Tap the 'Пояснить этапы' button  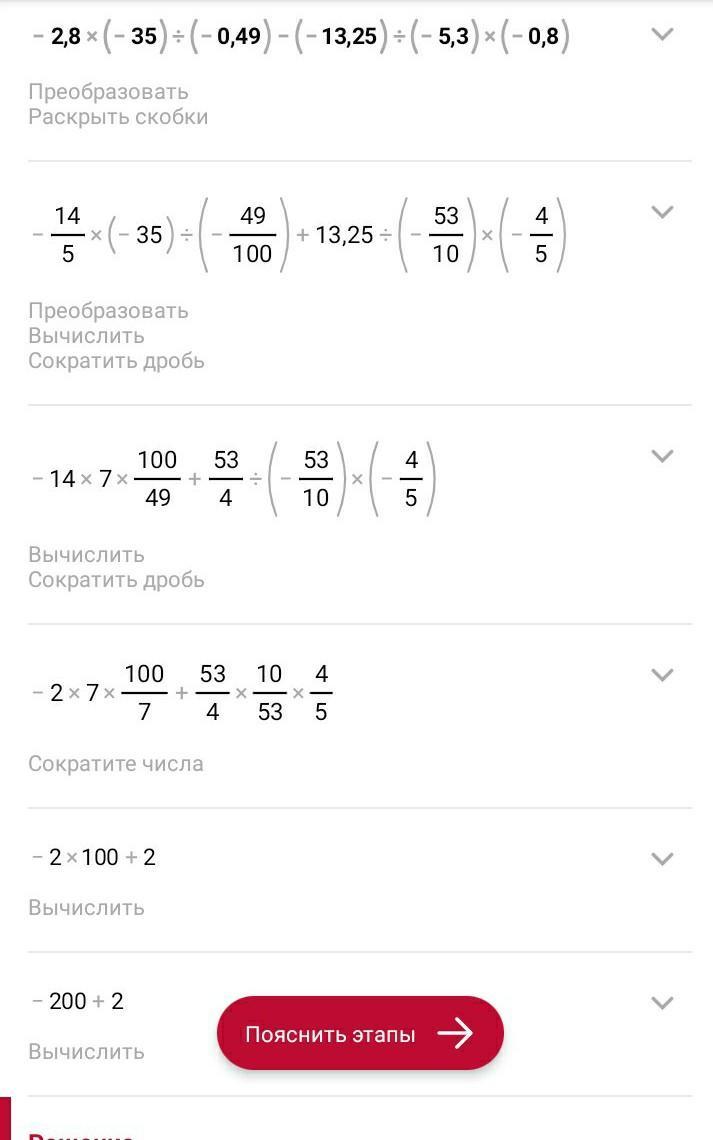coord(360,1034)
